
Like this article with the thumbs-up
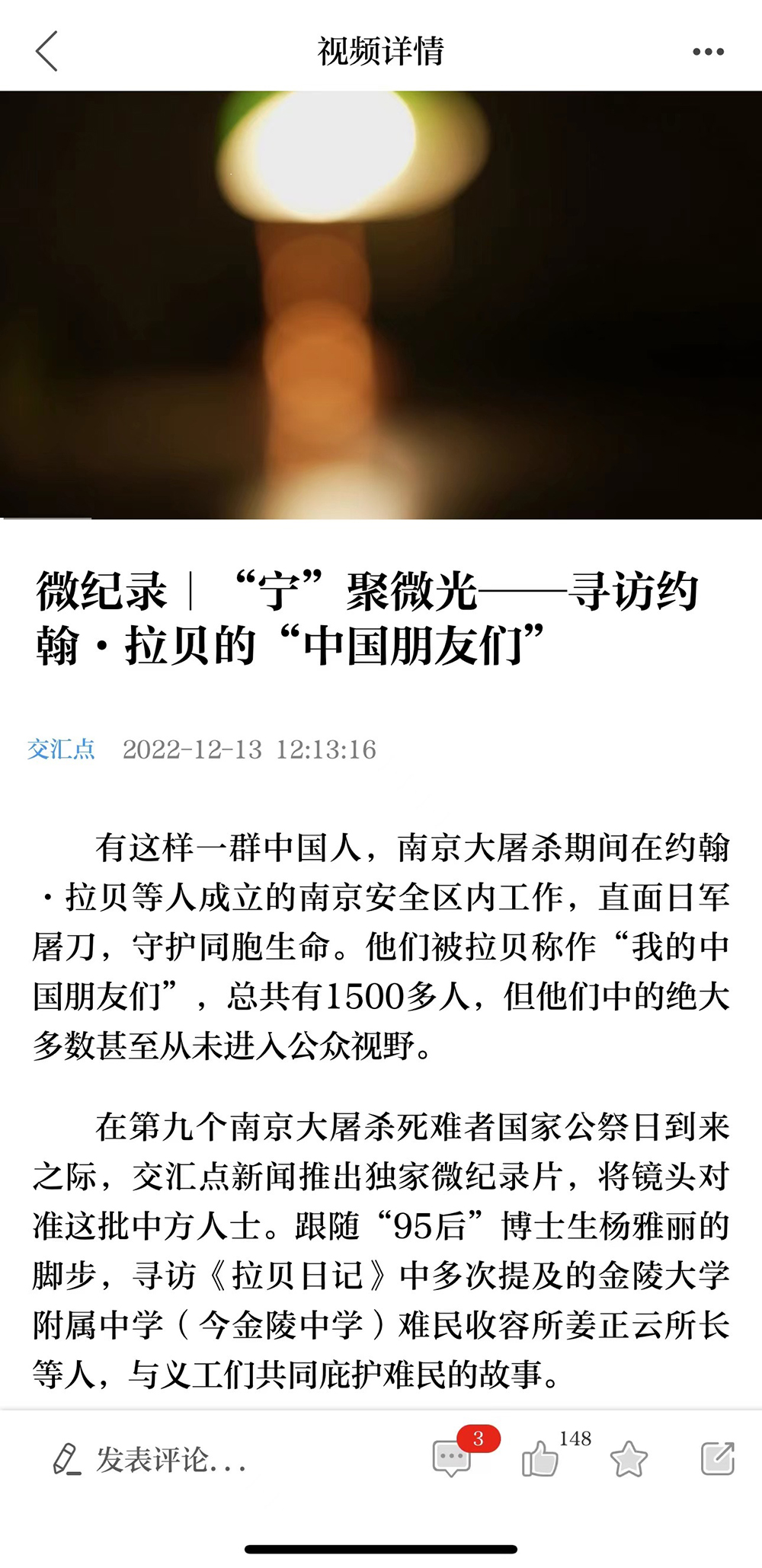540,1458
